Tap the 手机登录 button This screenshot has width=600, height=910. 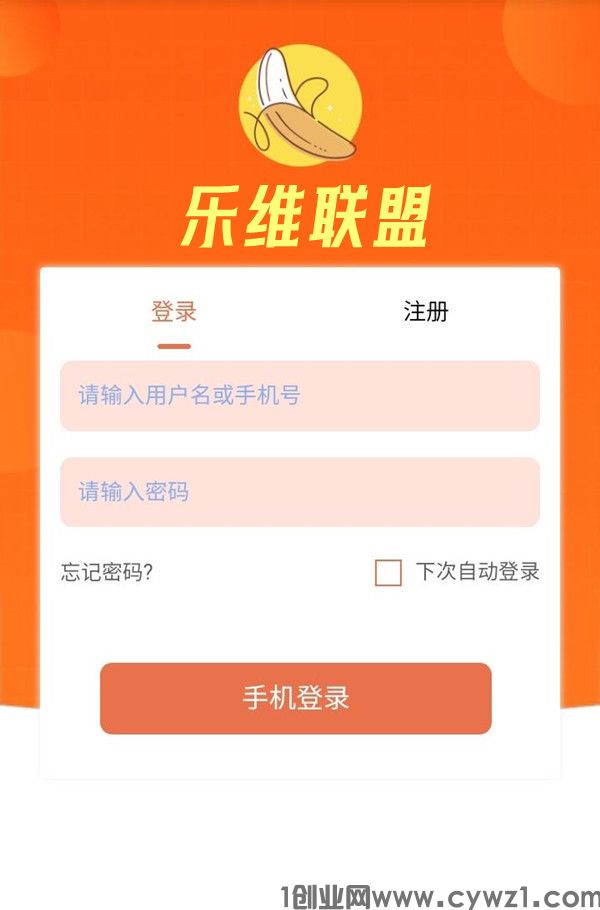point(296,698)
